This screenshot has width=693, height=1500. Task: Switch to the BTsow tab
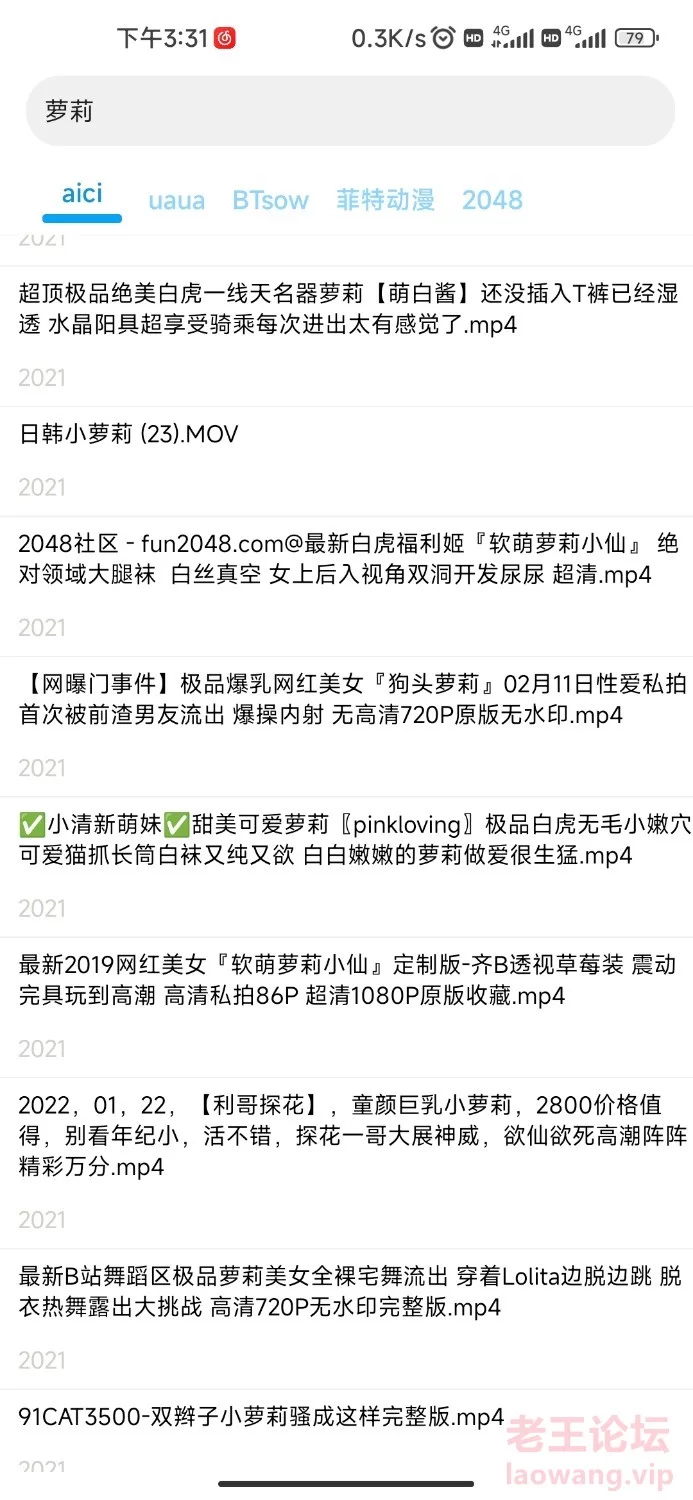click(x=271, y=200)
